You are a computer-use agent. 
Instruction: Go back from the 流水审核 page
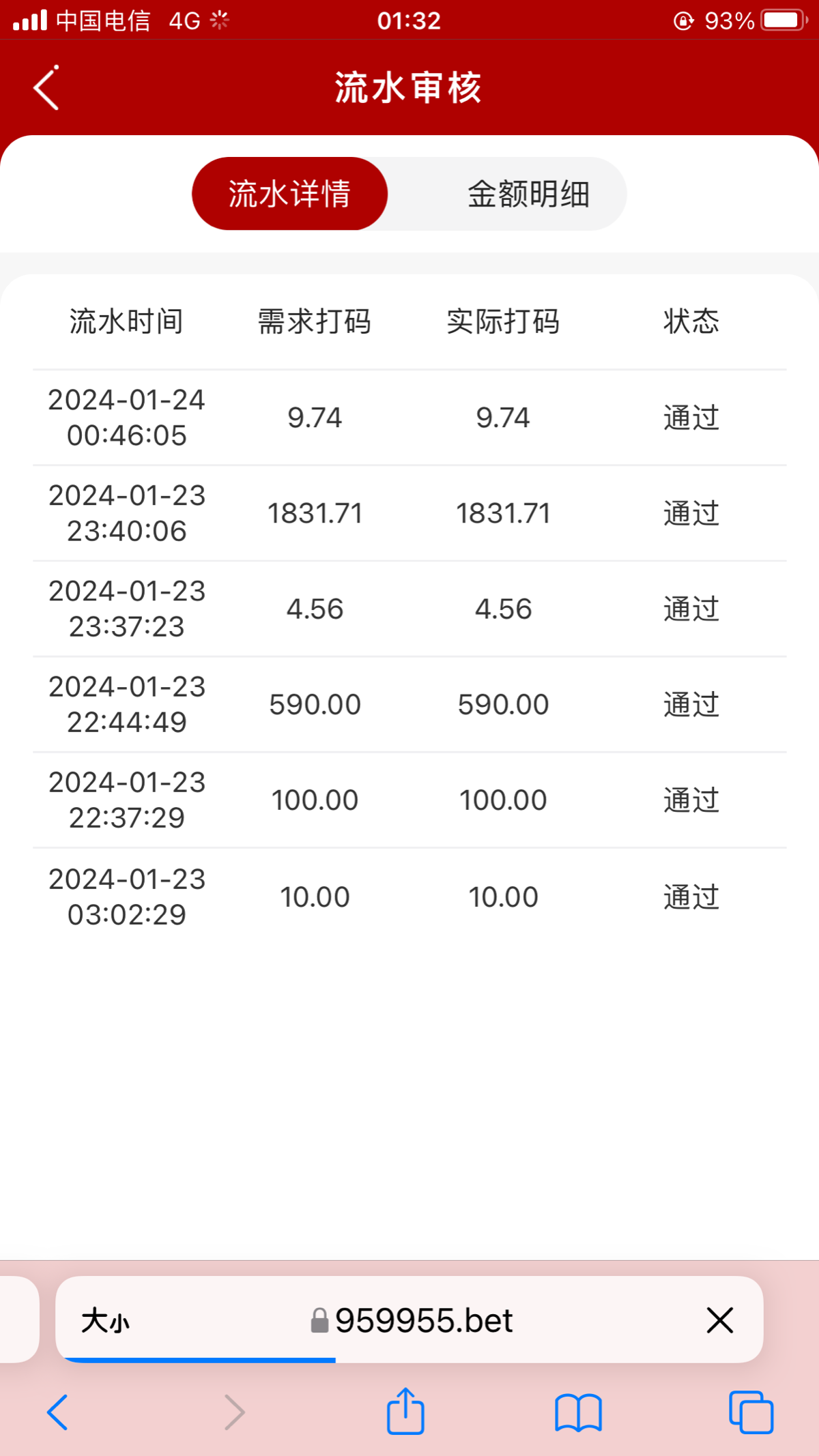[x=46, y=88]
